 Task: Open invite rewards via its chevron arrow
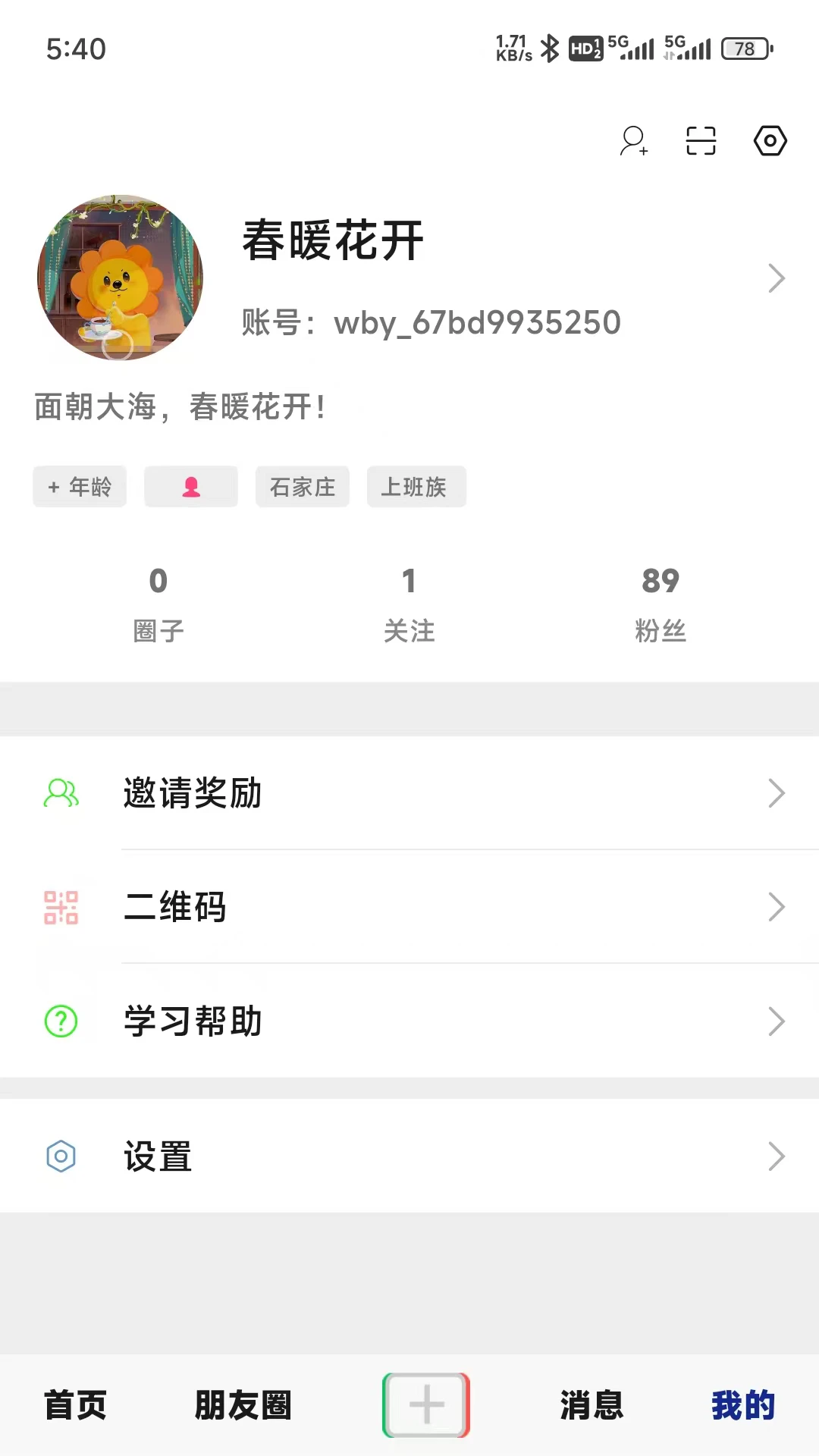[776, 793]
